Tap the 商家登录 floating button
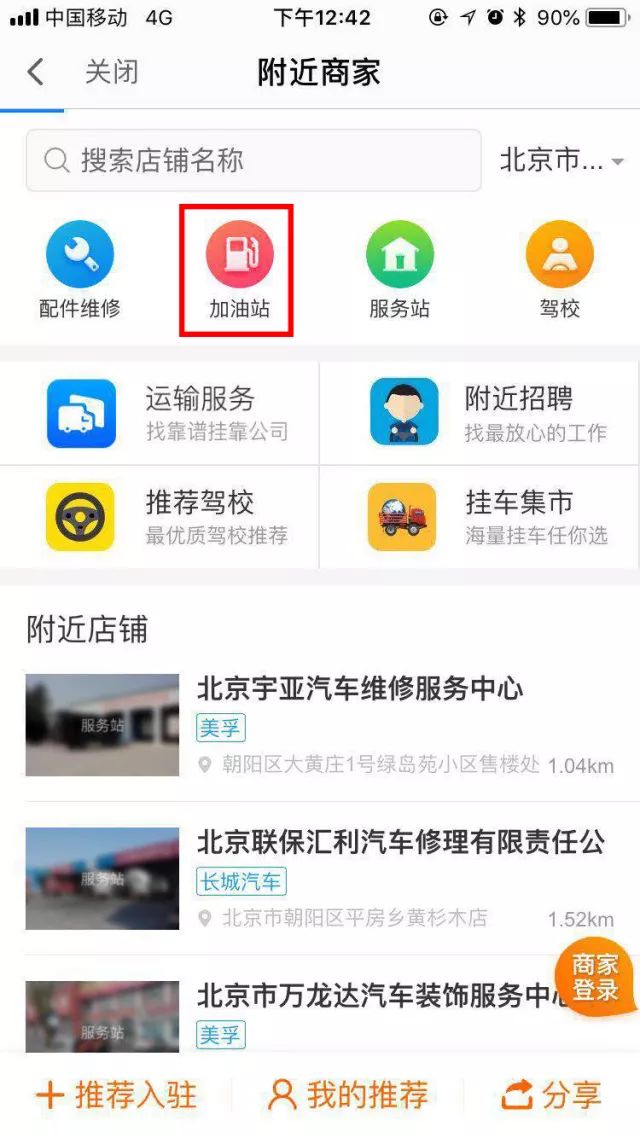Screen dimensions: 640x1138 click(594, 978)
